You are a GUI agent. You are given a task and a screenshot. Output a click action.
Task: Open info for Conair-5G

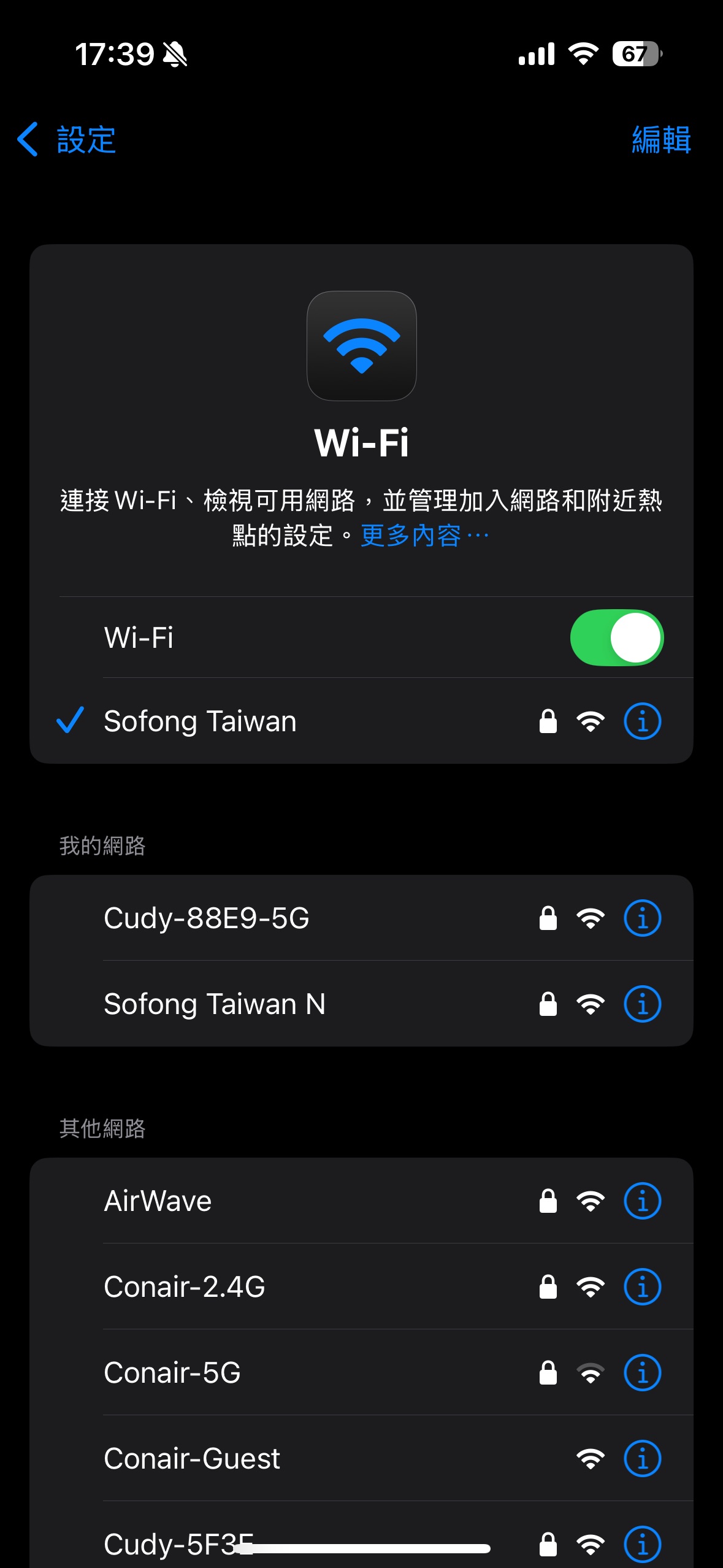tap(642, 1372)
